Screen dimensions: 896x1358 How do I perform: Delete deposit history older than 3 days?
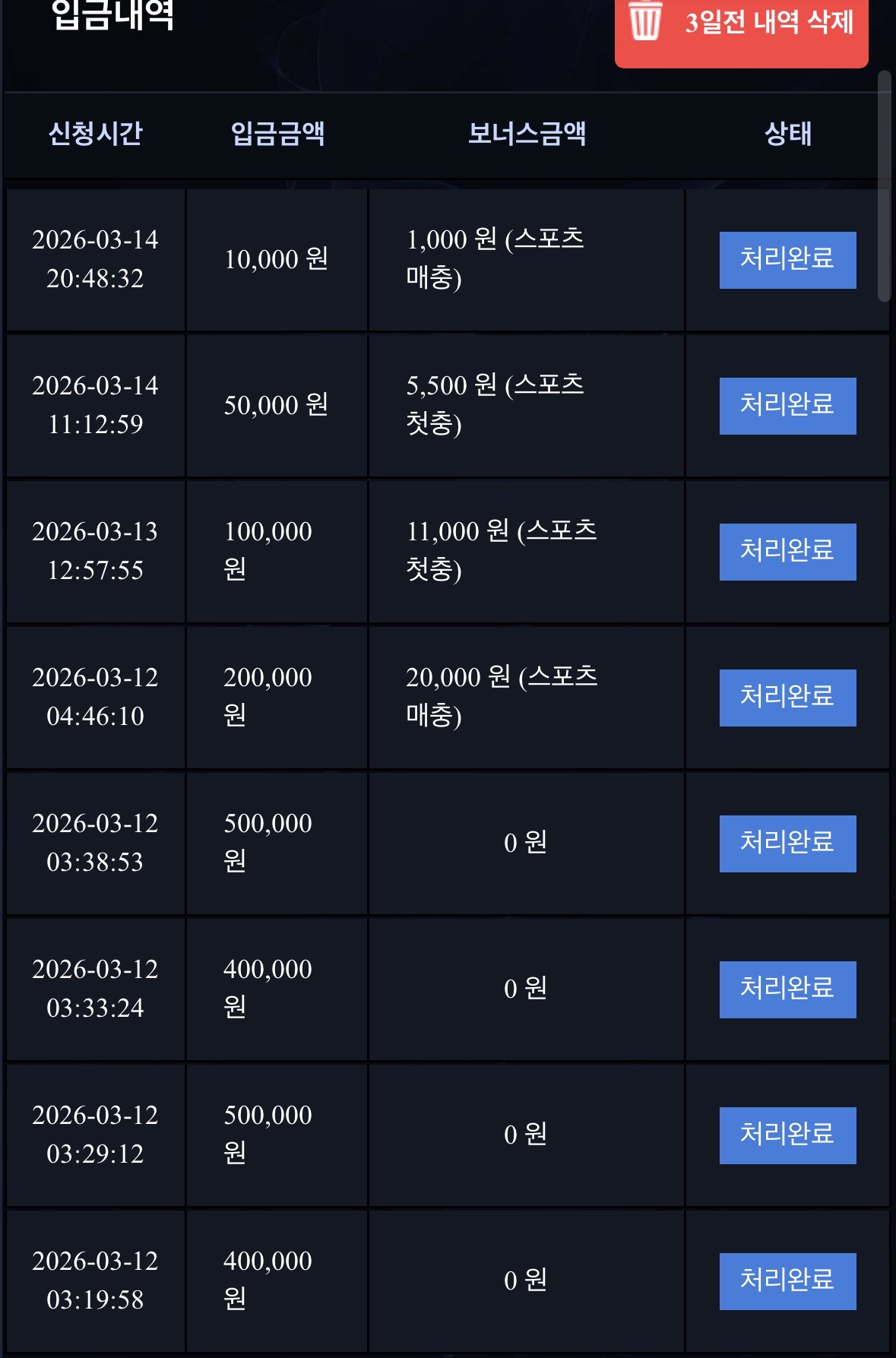click(x=741, y=27)
